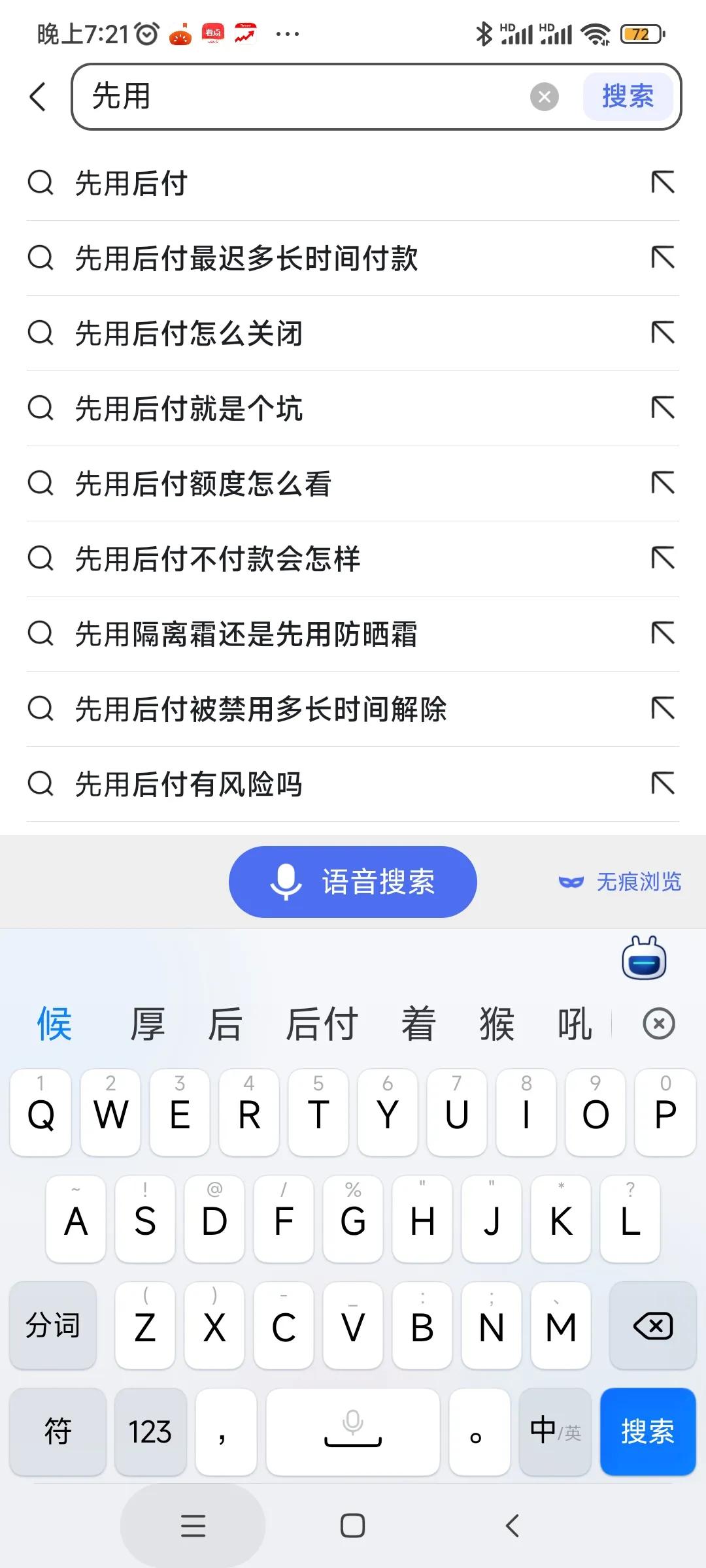Select the suggestion 先用后付怎么关闭

tap(189, 334)
